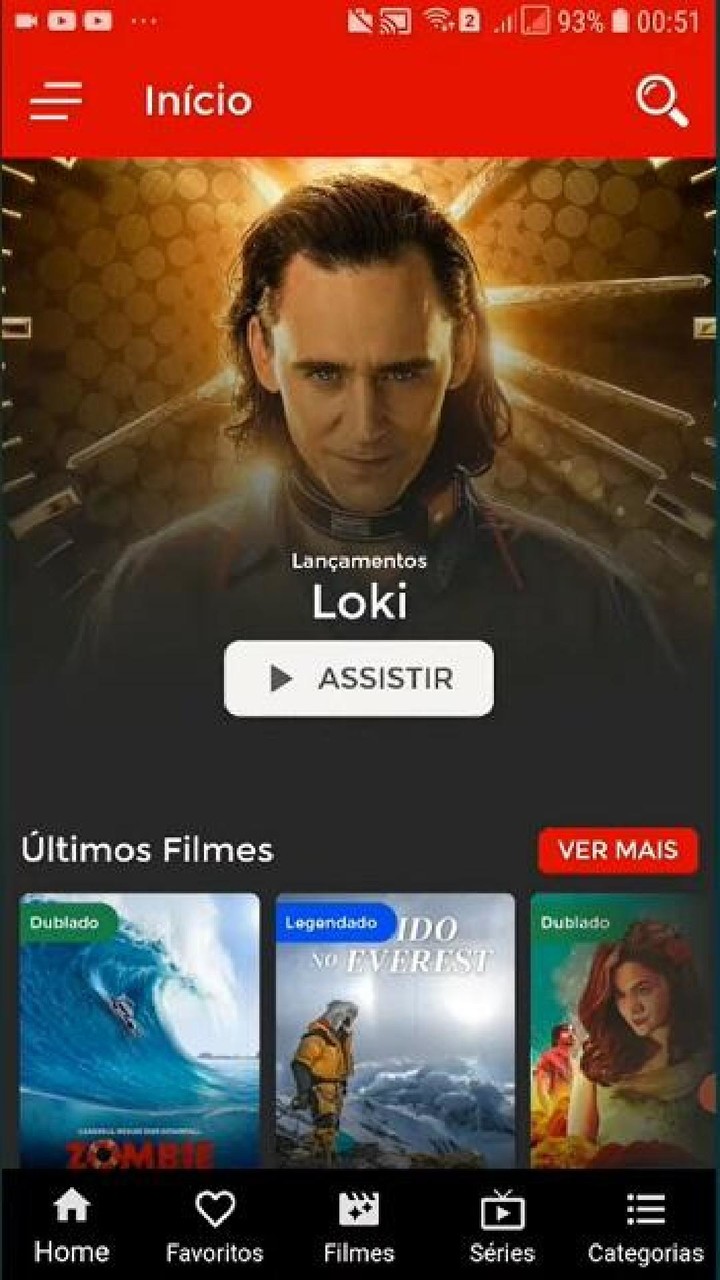Open the Categorias tab
The image size is (720, 1280).
tap(645, 1226)
